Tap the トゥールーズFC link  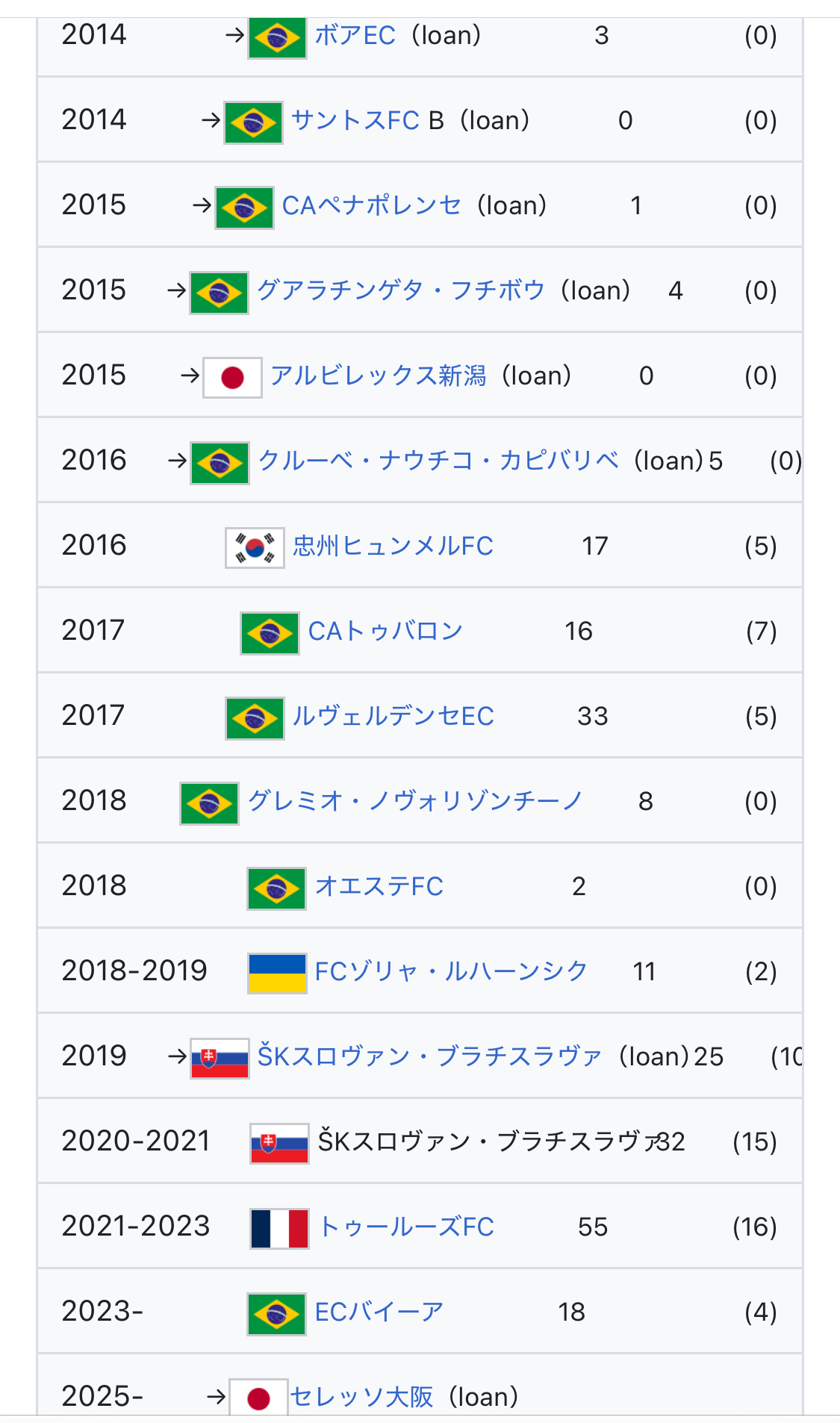[407, 1227]
